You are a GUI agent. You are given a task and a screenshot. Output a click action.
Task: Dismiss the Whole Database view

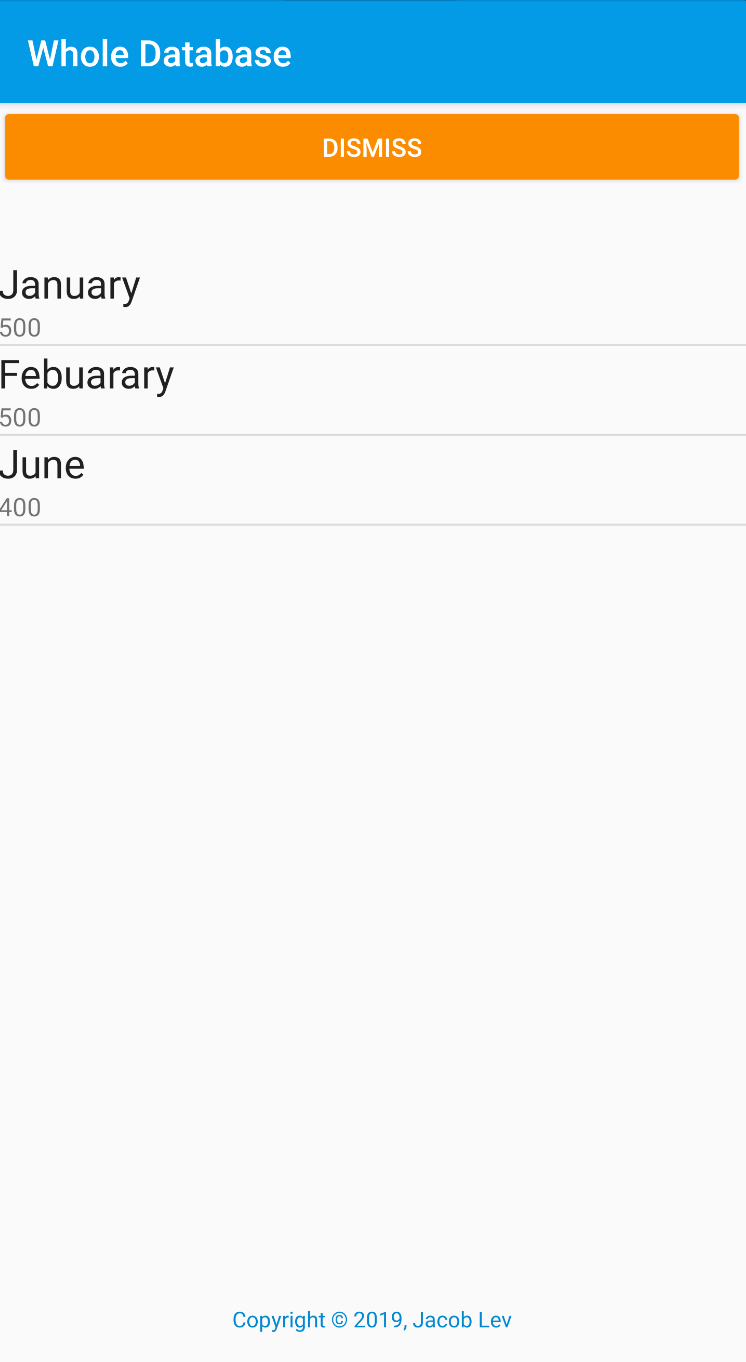tap(372, 147)
